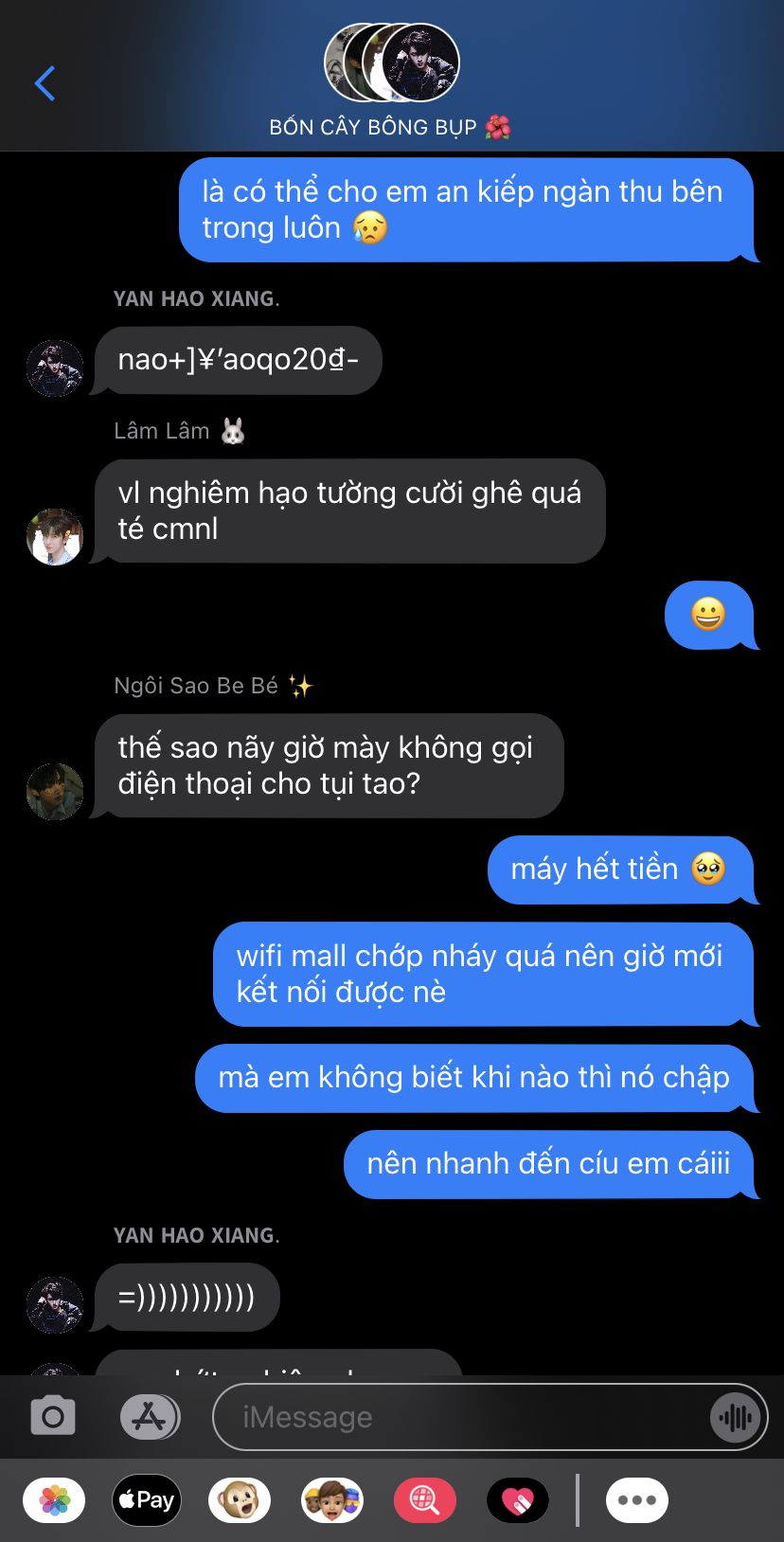This screenshot has width=784, height=1542.
Task: Focus the iMessage text field
Action: click(x=462, y=1417)
